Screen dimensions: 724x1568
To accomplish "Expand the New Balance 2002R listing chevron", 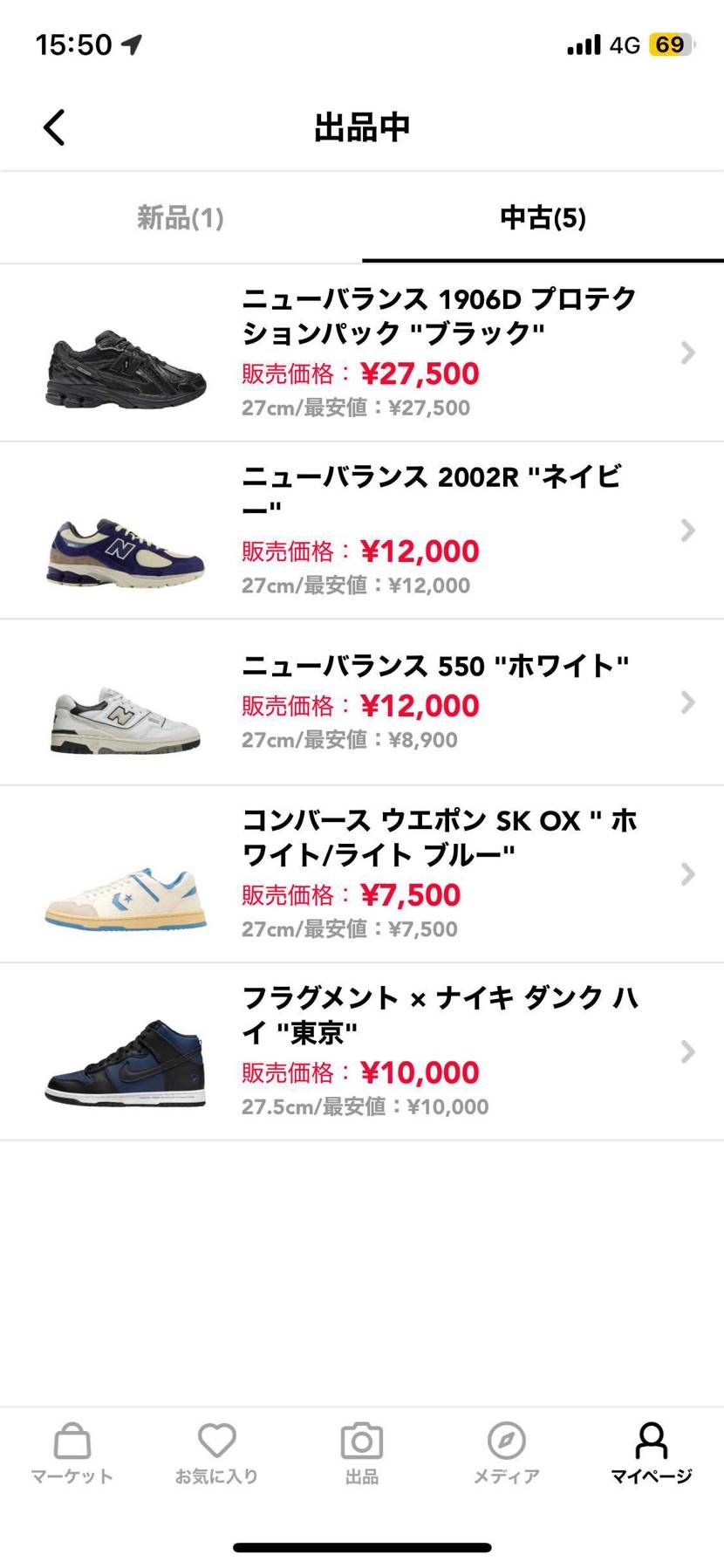I will pyautogui.click(x=688, y=531).
